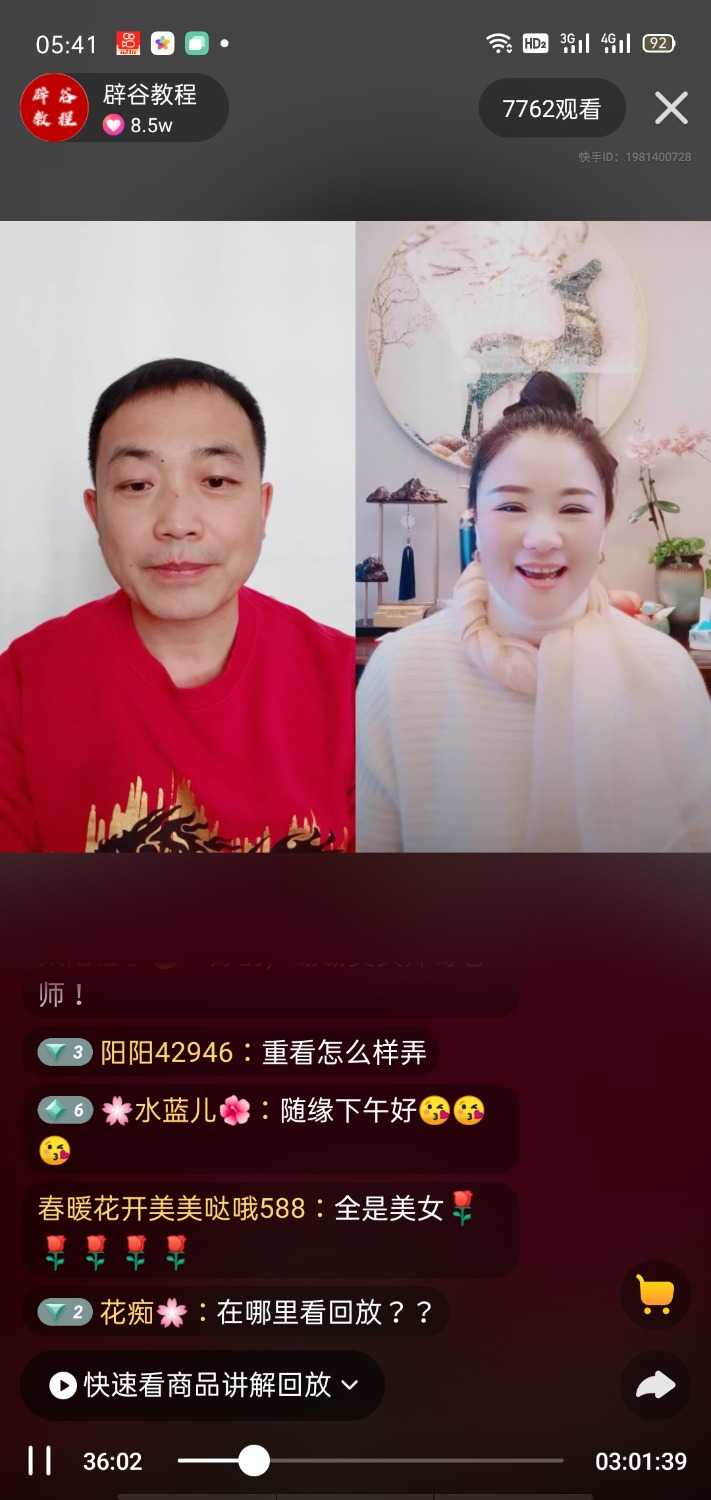
Task: Tap the playback progress slider
Action: (254, 1461)
